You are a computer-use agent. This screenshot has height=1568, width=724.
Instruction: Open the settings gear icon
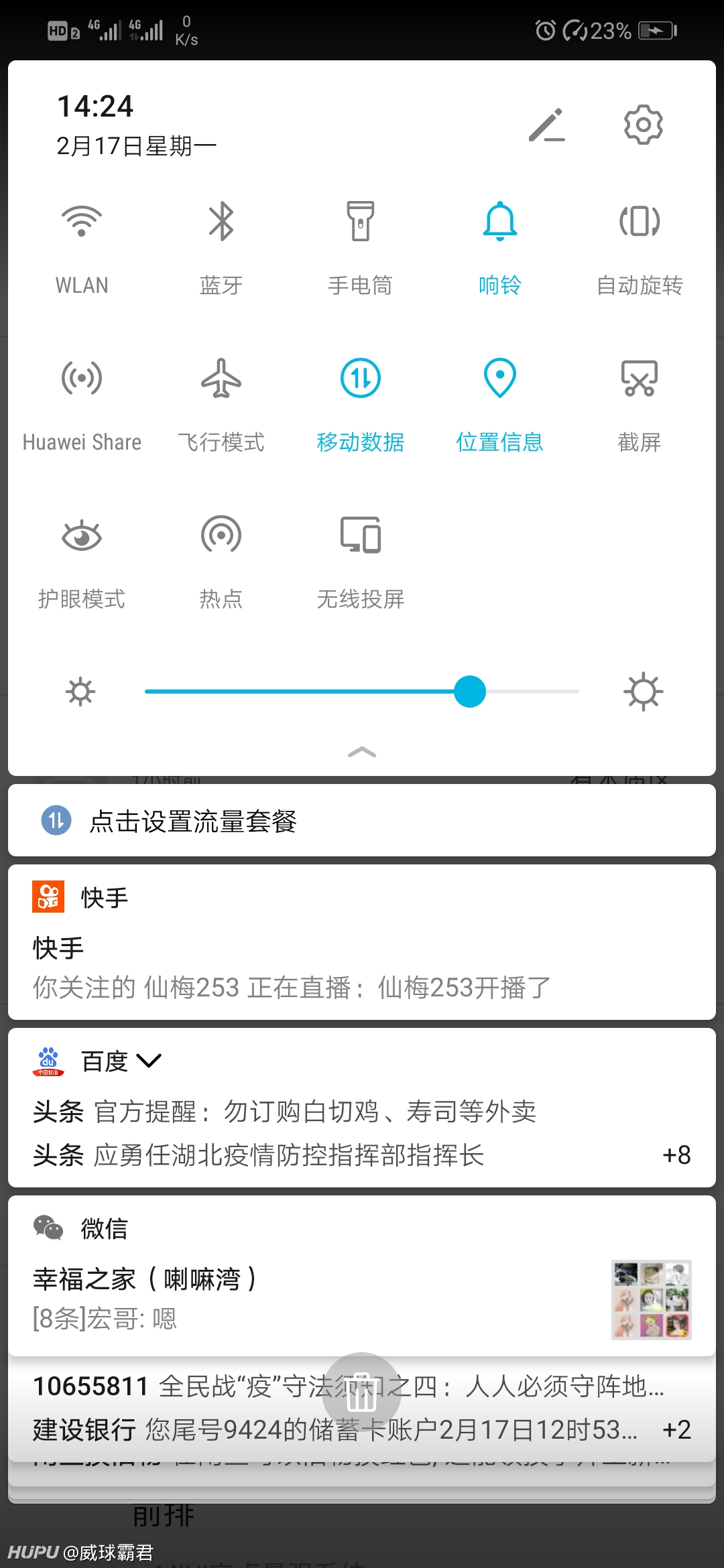coord(643,125)
